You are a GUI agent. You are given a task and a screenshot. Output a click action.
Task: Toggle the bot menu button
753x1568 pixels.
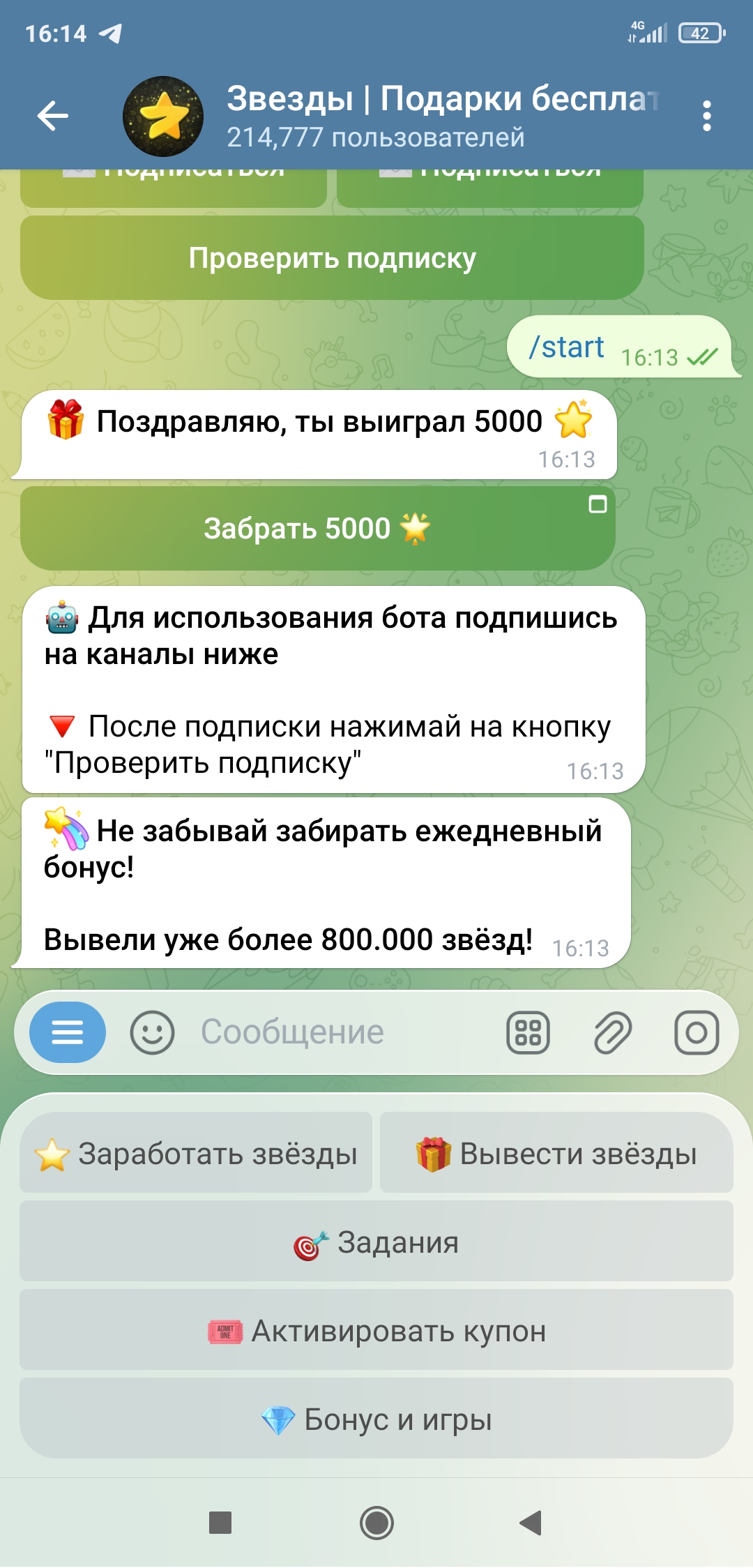coord(68,1032)
